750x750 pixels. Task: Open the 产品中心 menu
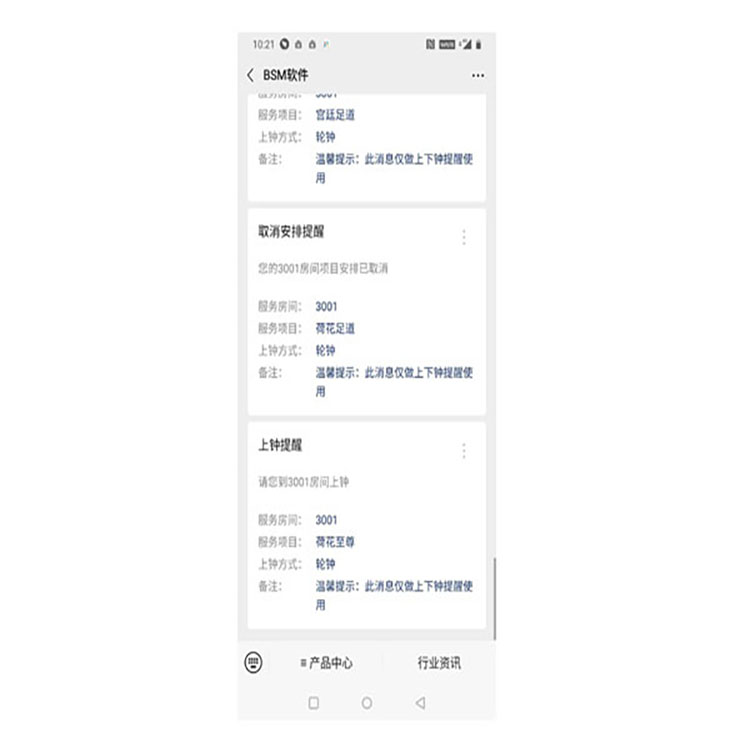[326, 662]
